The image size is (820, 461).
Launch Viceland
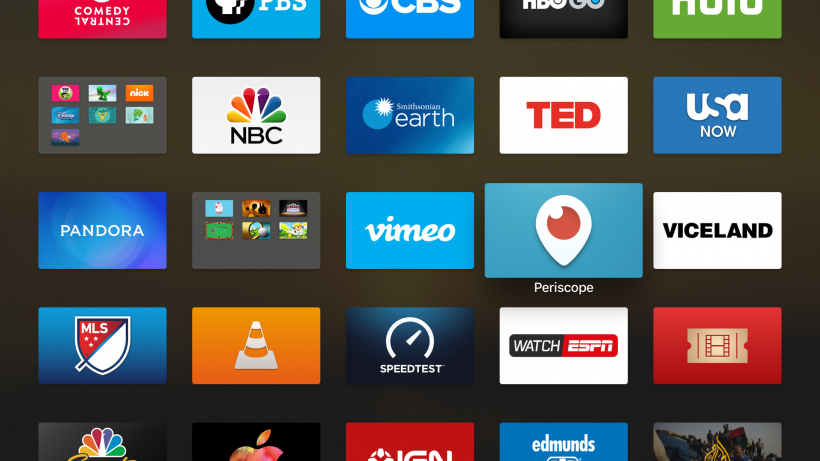coord(717,230)
